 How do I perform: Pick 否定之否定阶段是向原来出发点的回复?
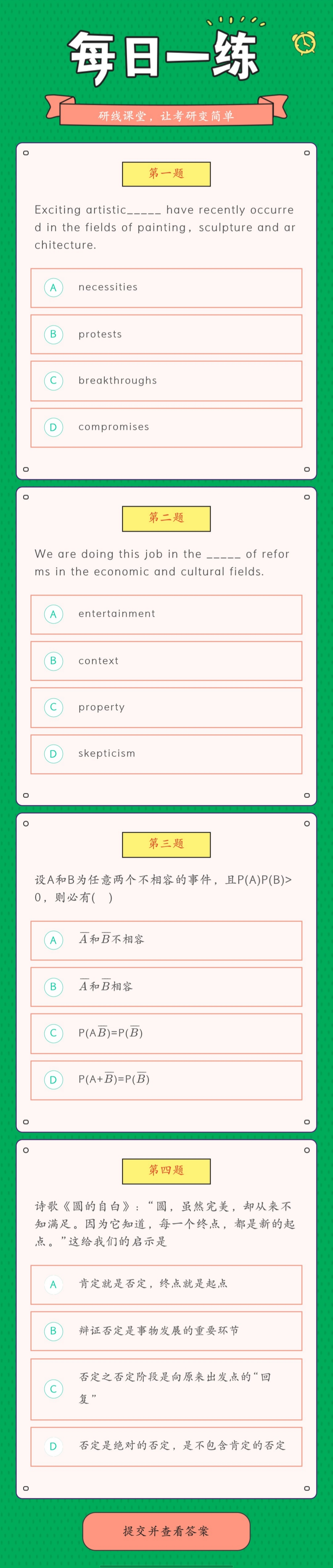coord(166,1388)
